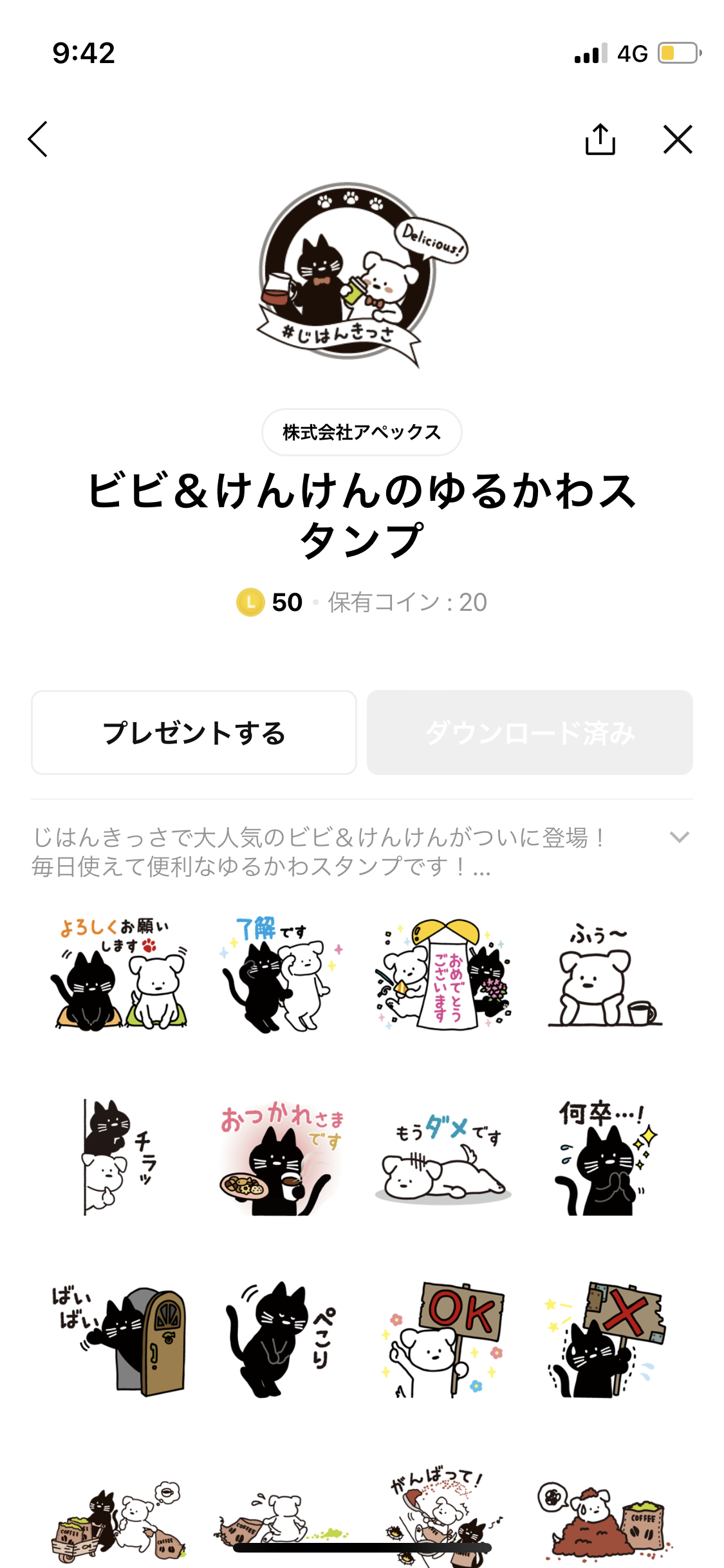Preview the おめでとうございます sticker

[443, 975]
